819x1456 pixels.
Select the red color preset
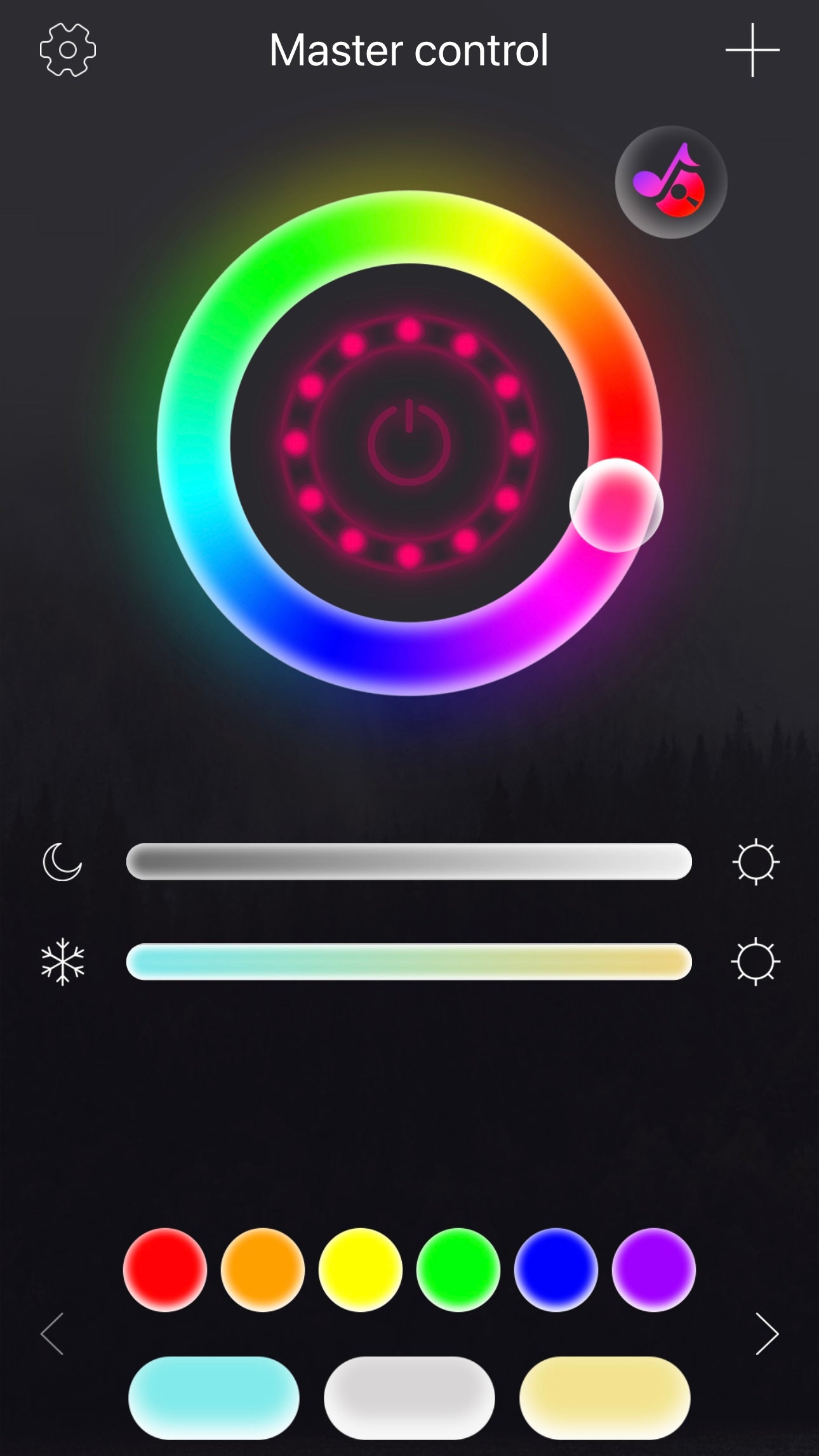pyautogui.click(x=165, y=1269)
